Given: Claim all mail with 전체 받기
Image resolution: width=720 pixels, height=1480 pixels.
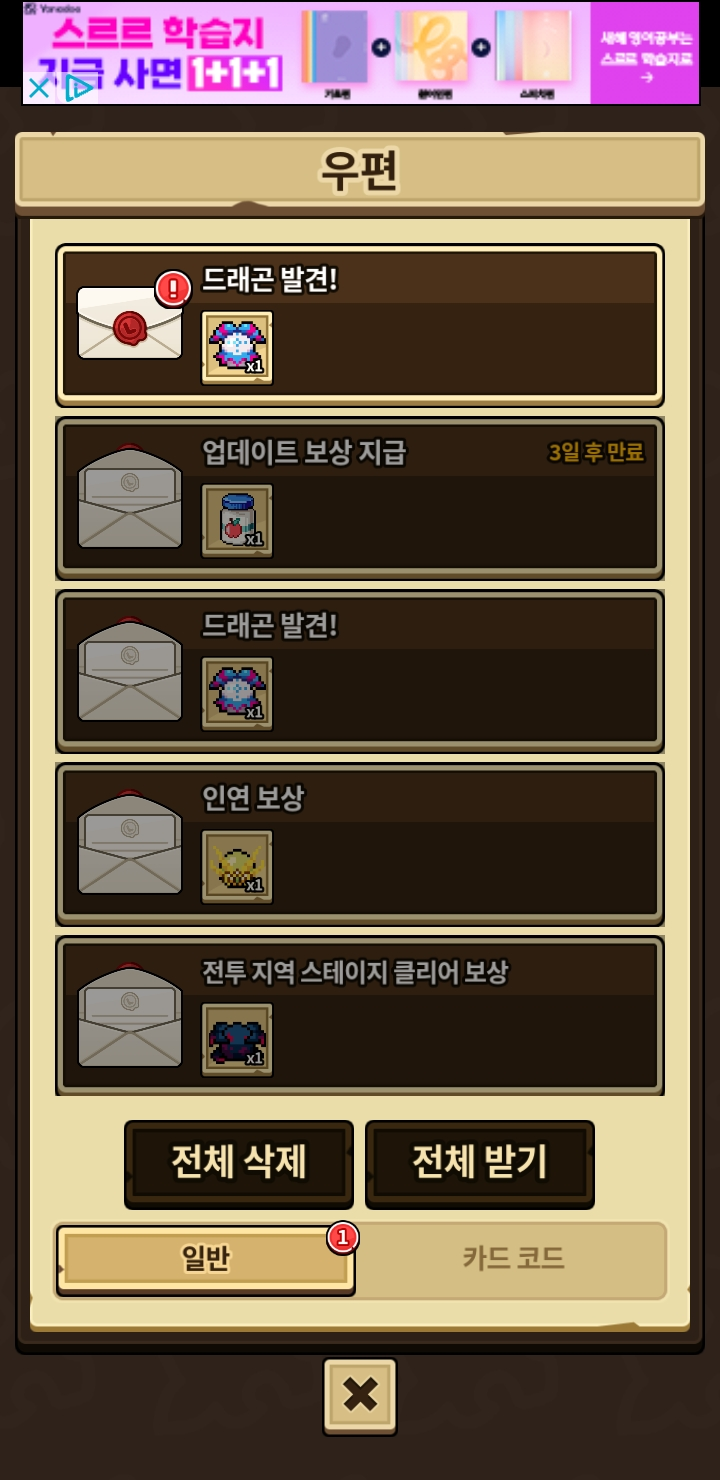Looking at the screenshot, I should 480,1162.
